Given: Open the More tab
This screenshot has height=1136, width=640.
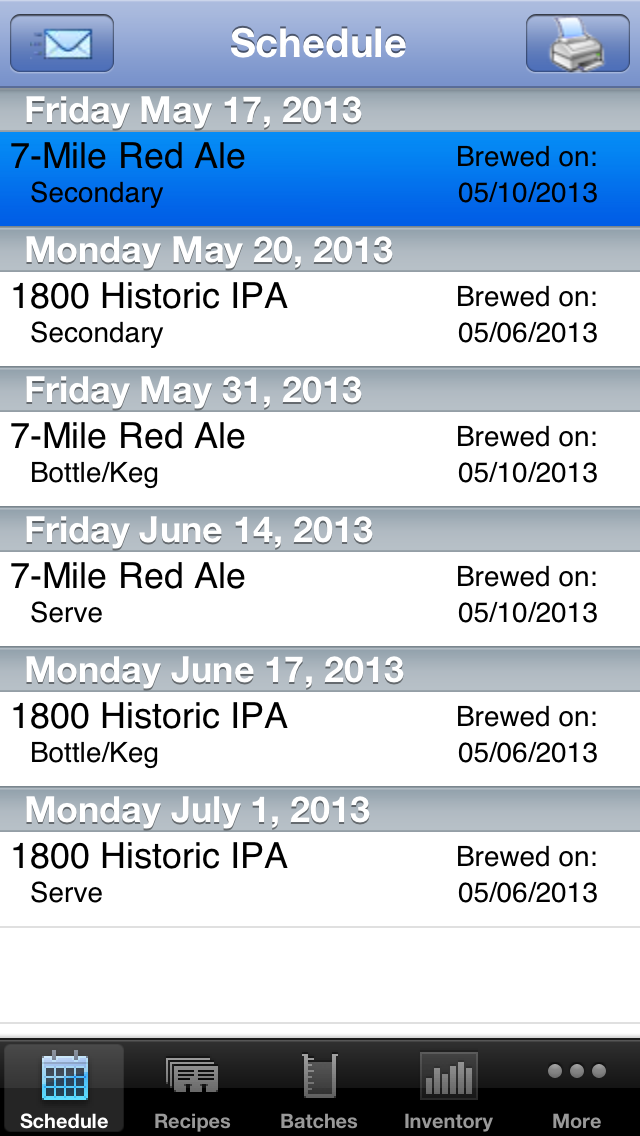Looking at the screenshot, I should click(x=577, y=1089).
